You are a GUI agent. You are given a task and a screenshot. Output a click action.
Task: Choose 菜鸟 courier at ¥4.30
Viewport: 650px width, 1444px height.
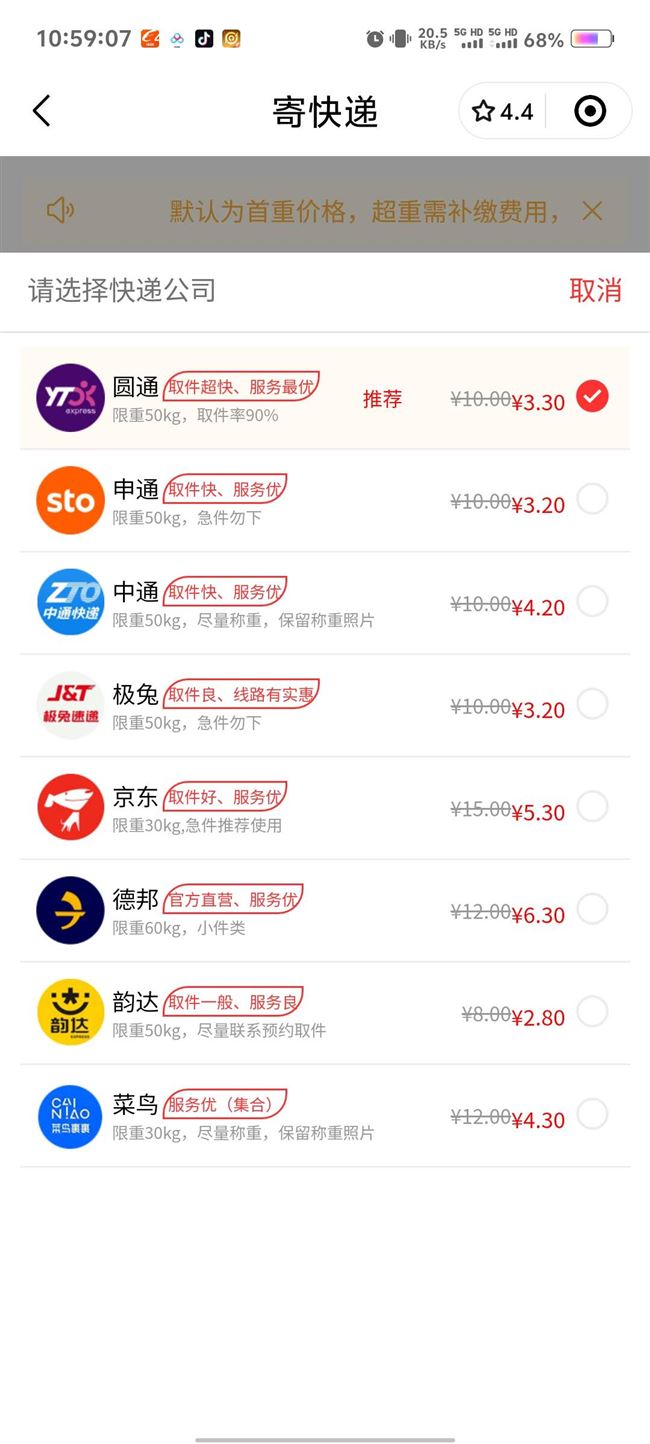[x=325, y=1115]
